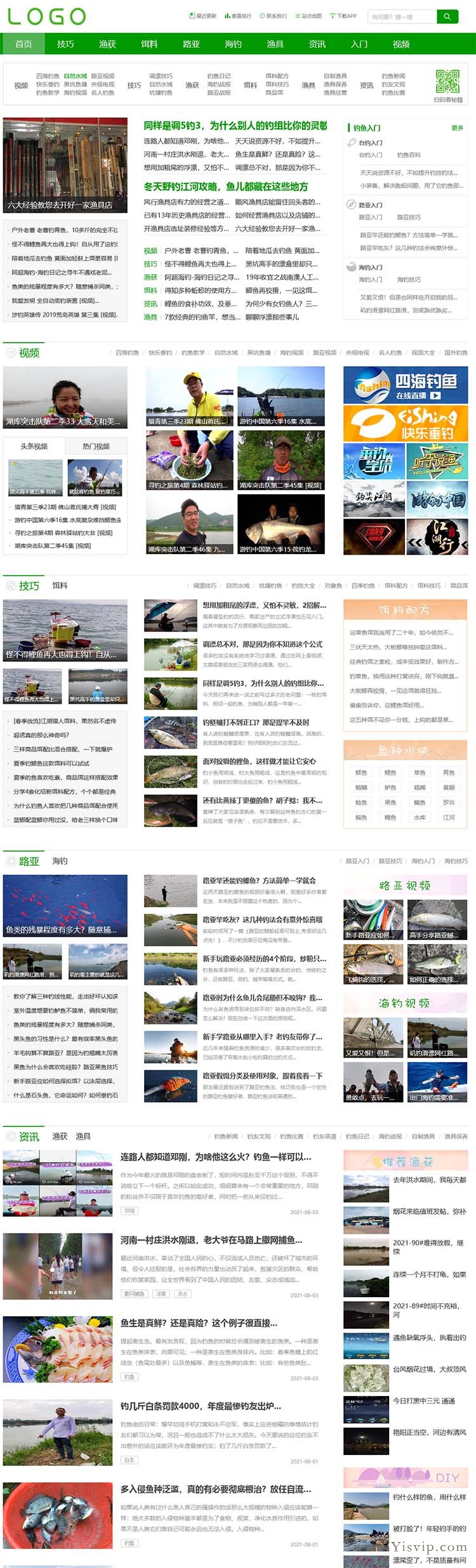Open 快乐垂钓 Fishing banner
This screenshot has height=1568, width=476.
coord(406,424)
